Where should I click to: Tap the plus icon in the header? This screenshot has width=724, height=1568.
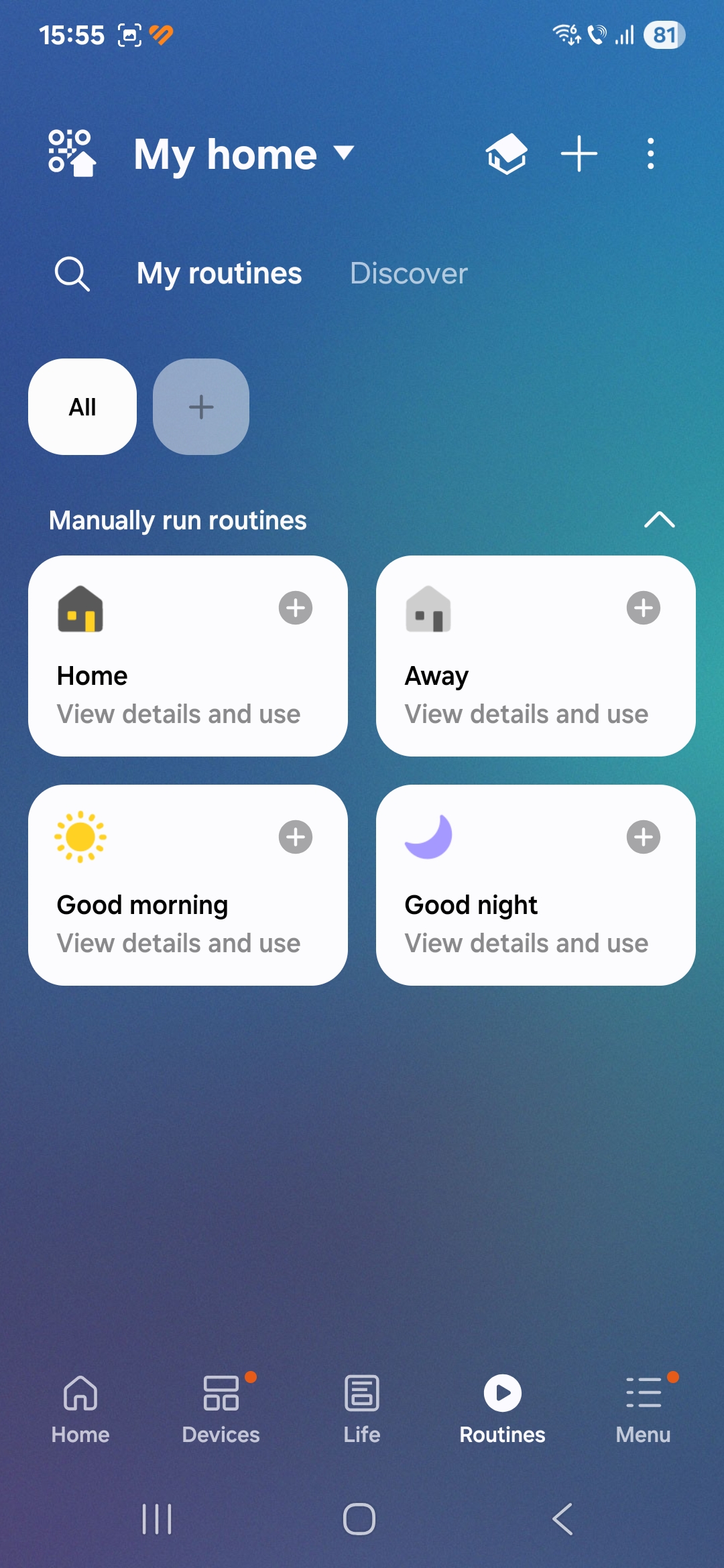point(579,154)
